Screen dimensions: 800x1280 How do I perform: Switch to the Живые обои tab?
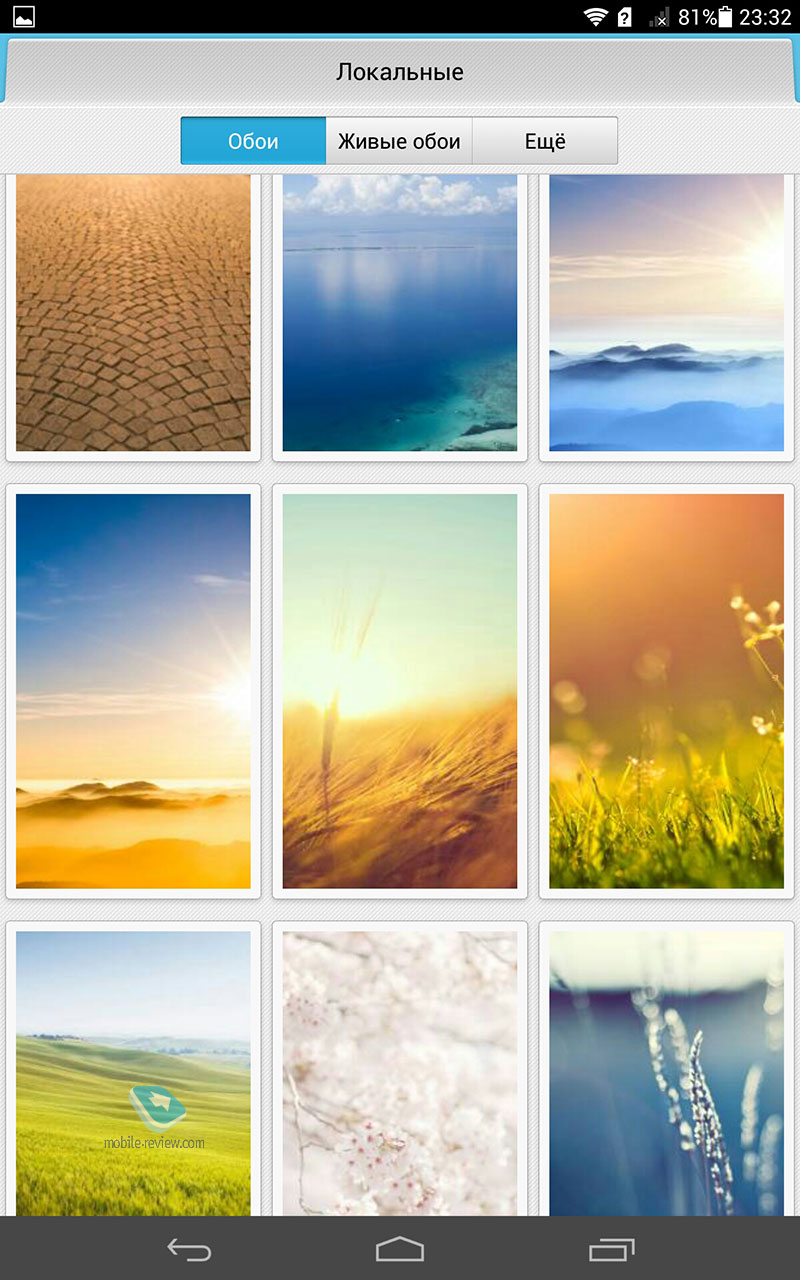(x=399, y=141)
